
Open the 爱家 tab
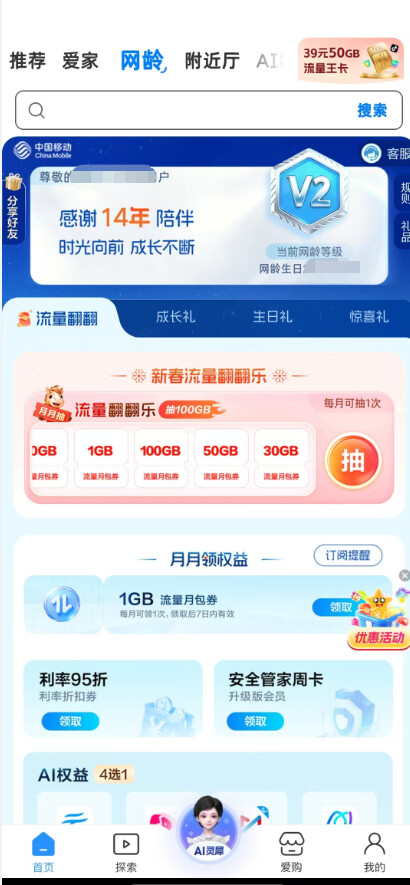point(80,61)
